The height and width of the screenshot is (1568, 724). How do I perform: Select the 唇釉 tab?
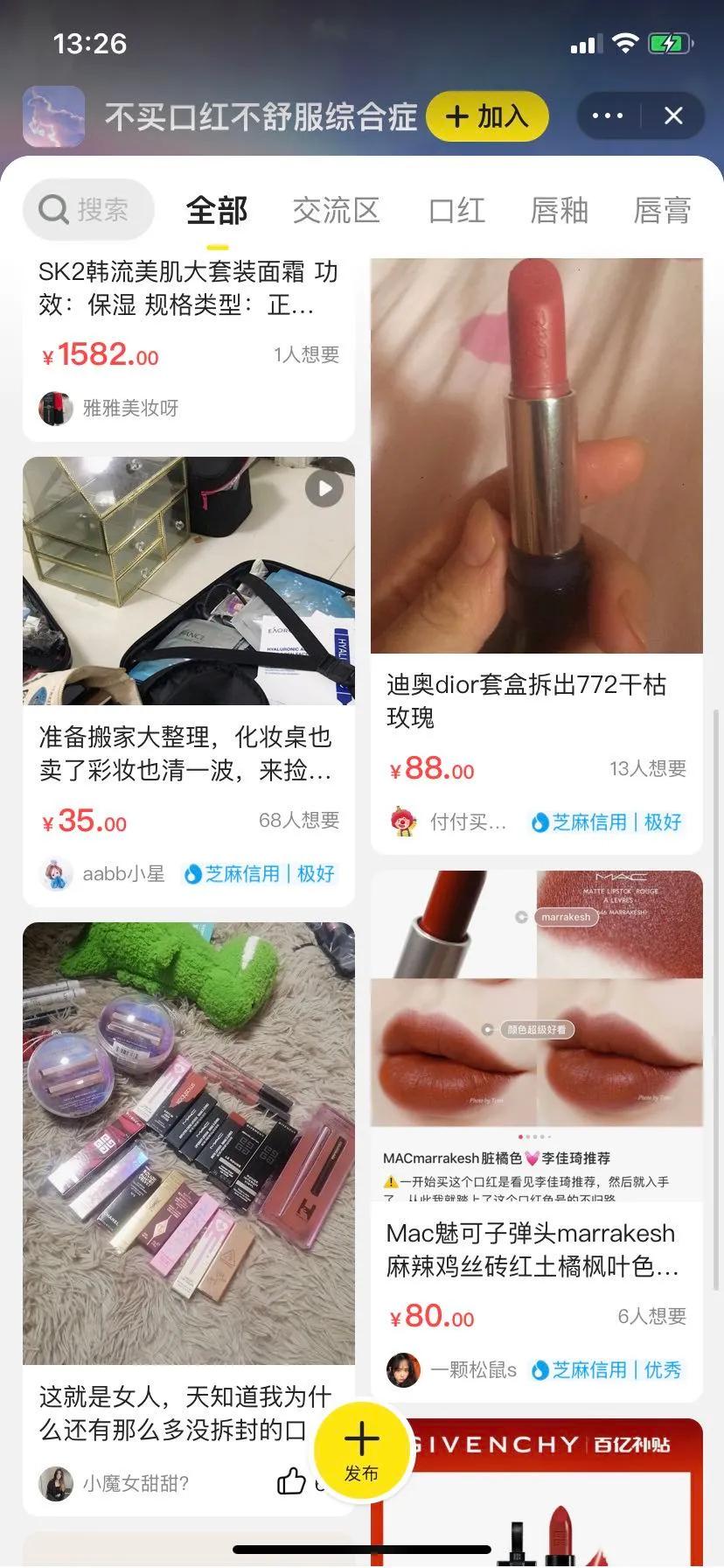point(559,209)
